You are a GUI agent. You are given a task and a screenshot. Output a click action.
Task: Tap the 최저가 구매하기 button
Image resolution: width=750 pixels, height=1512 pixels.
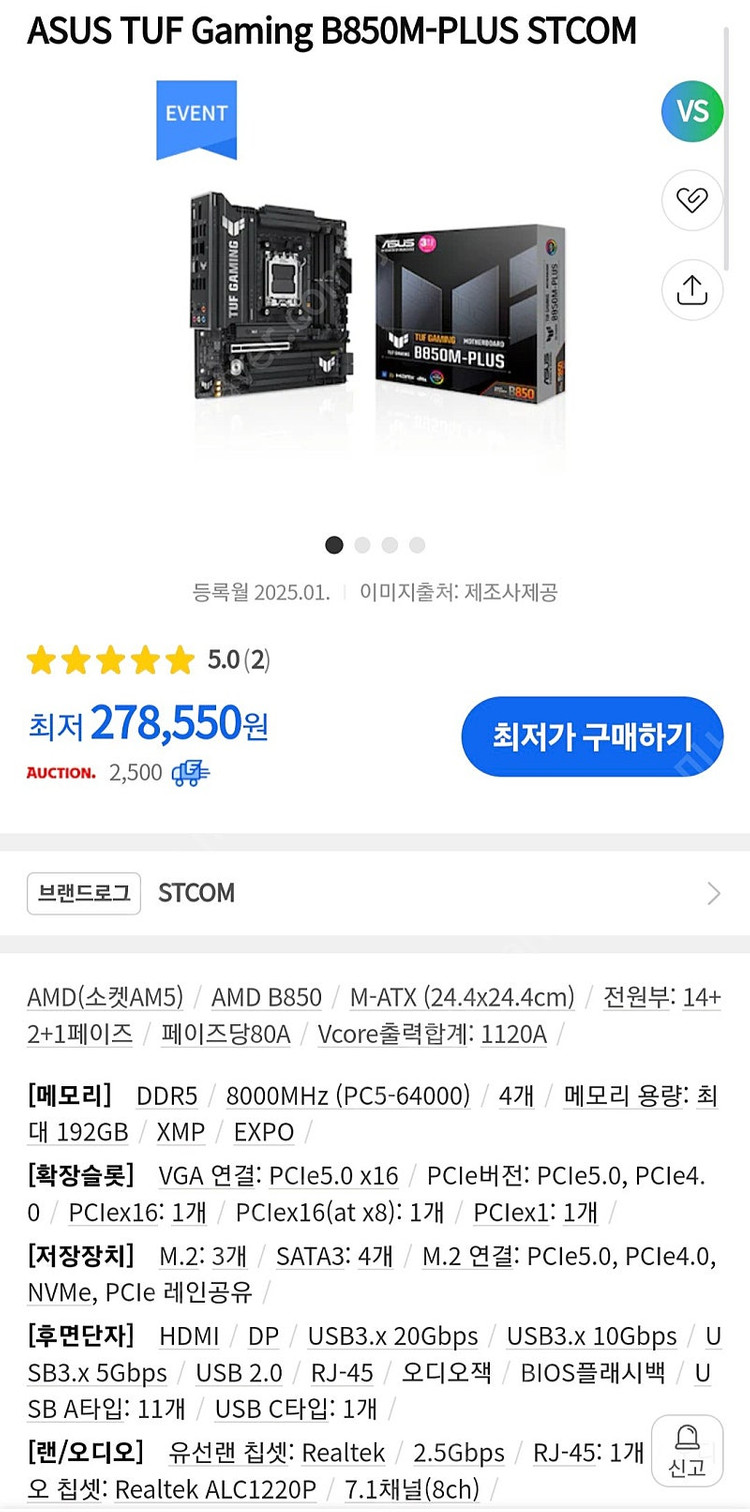point(591,737)
